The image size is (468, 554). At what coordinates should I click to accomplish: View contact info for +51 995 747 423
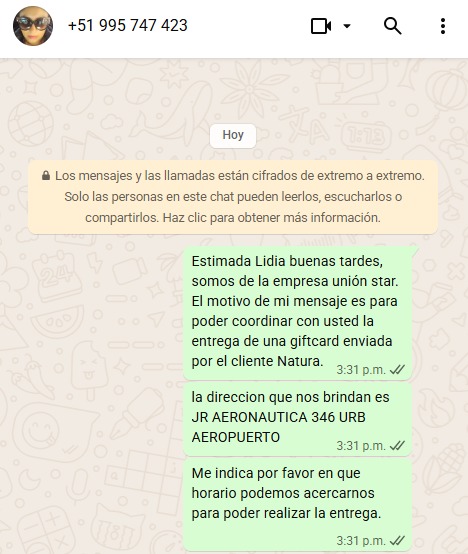click(x=128, y=25)
